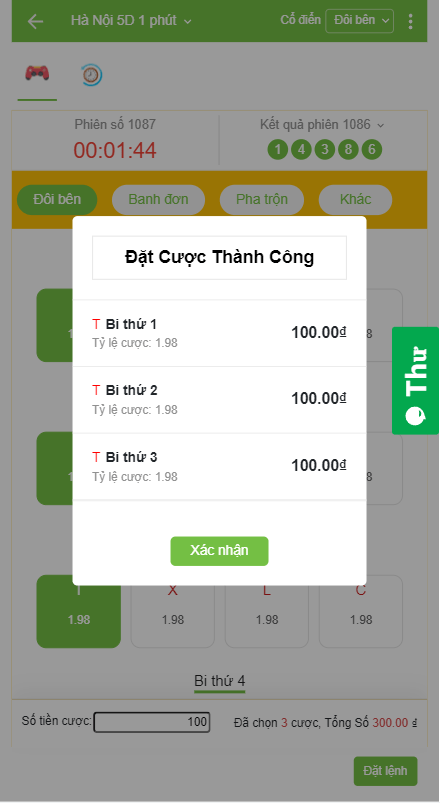The height and width of the screenshot is (803, 440).
Task: Edit the Số tiền cược amount field
Action: (152, 722)
